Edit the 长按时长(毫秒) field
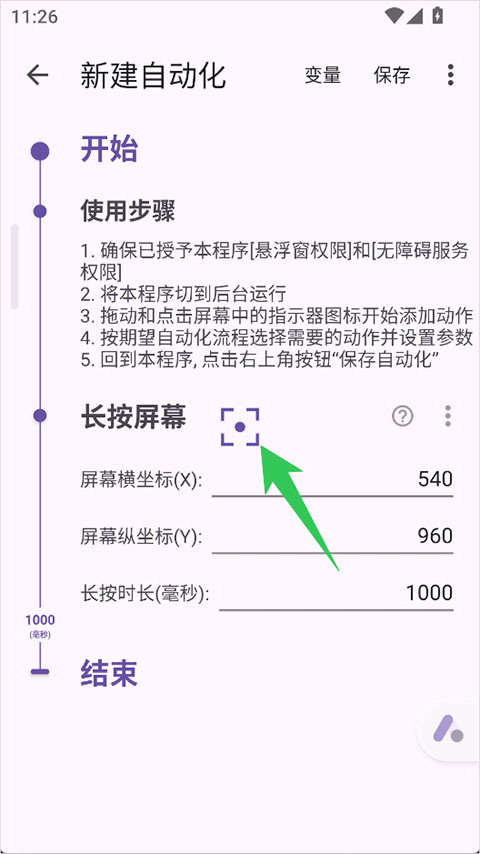This screenshot has width=480, height=854. pyautogui.click(x=336, y=593)
